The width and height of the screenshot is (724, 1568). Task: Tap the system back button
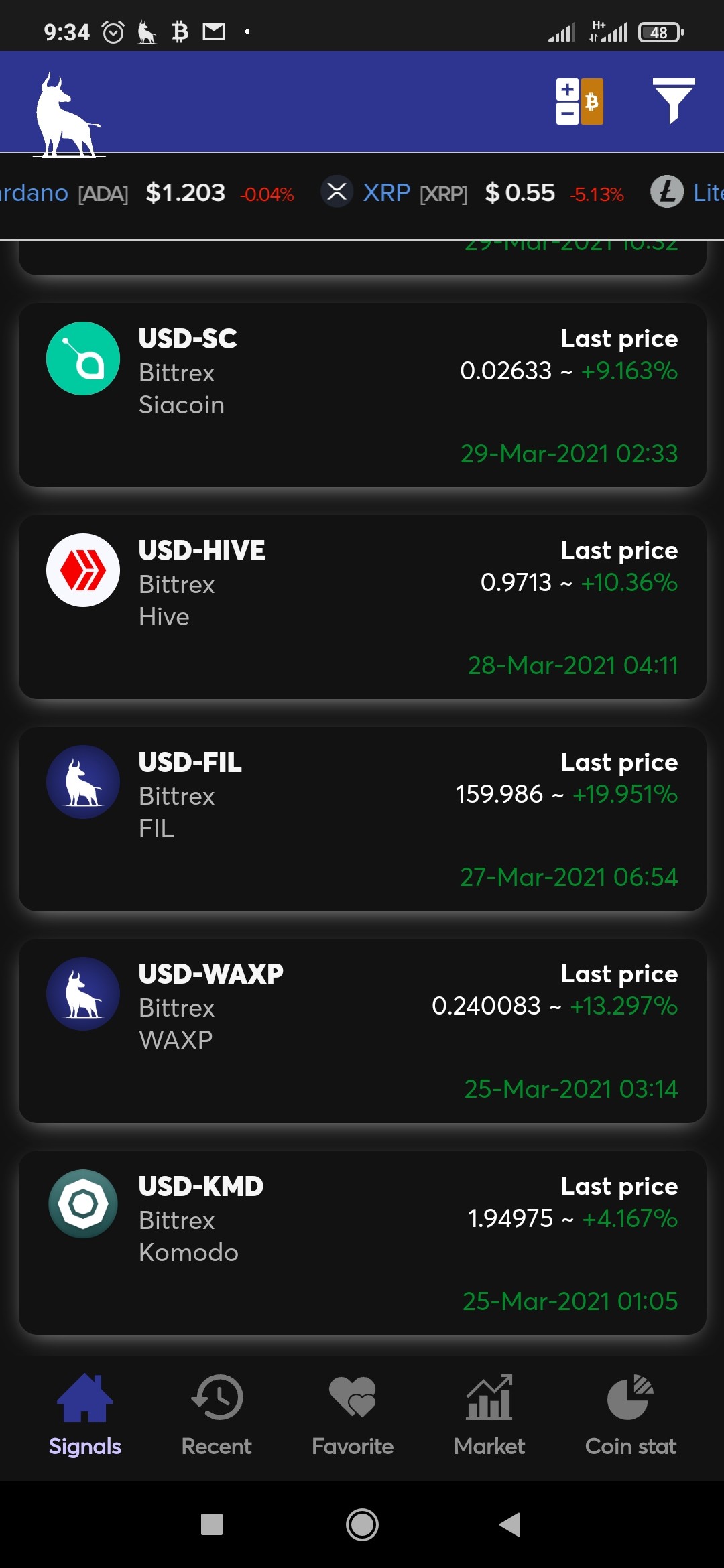[x=510, y=1524]
